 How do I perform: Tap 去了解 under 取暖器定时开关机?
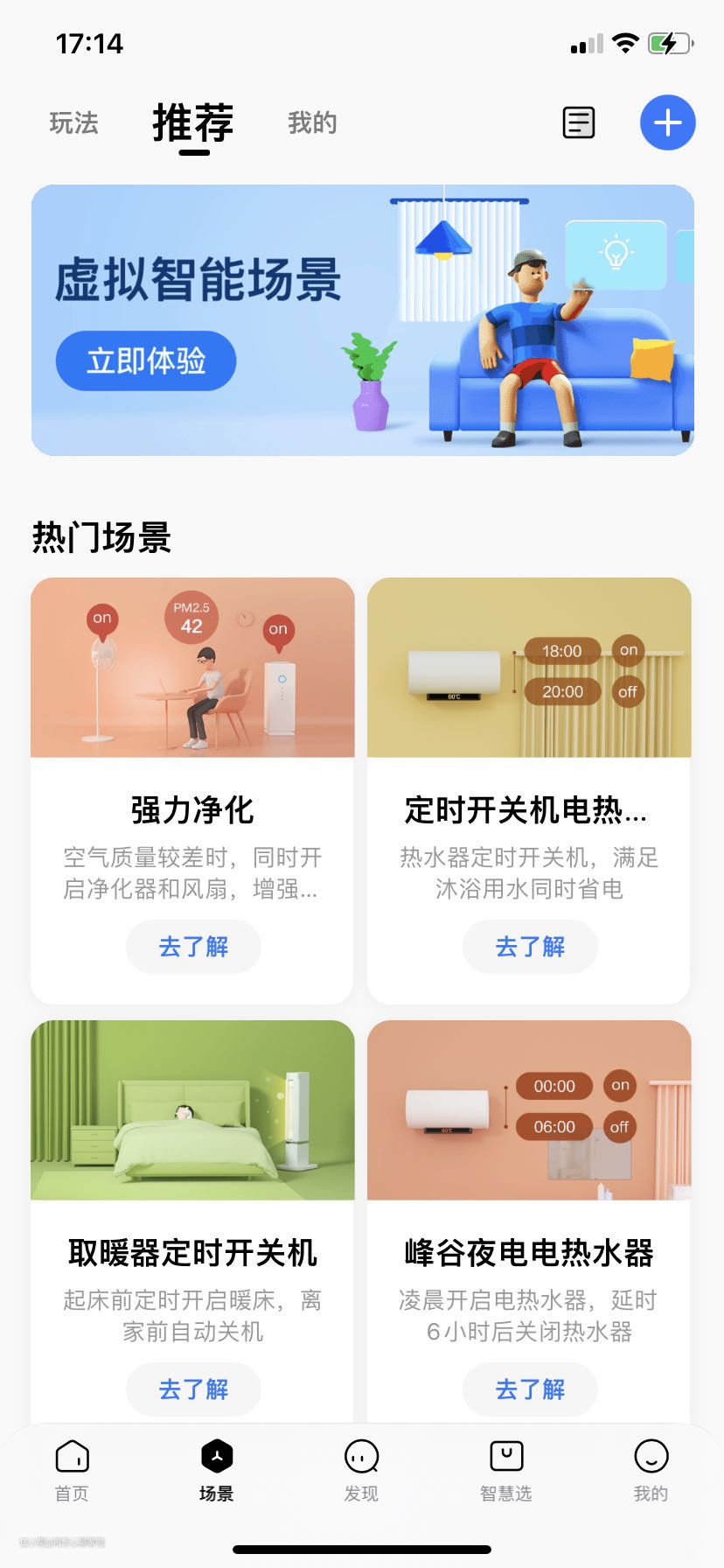coord(193,1389)
